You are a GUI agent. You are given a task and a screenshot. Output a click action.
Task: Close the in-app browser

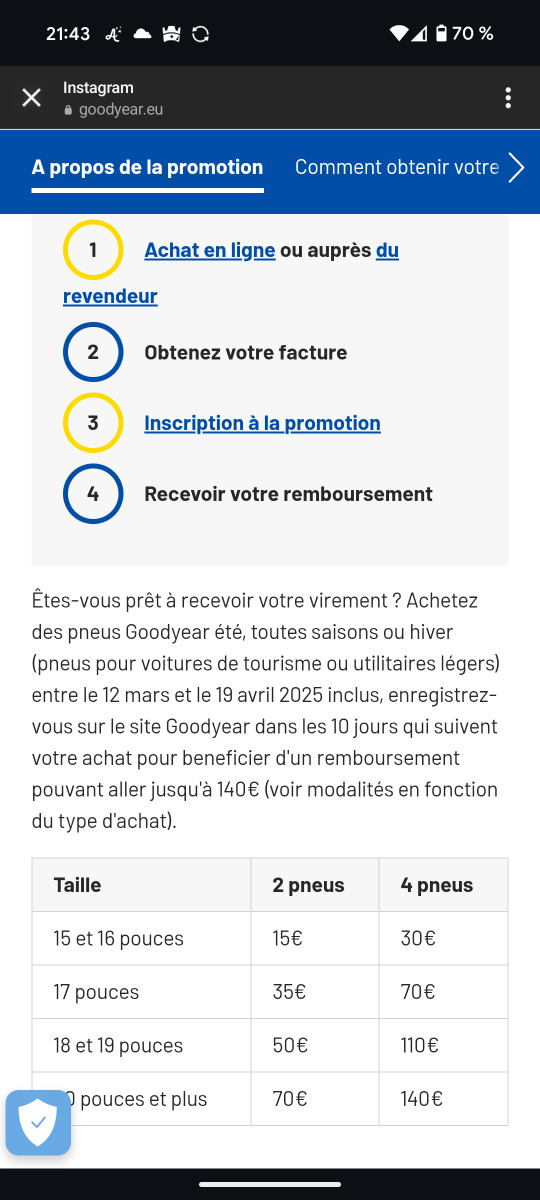point(31,98)
